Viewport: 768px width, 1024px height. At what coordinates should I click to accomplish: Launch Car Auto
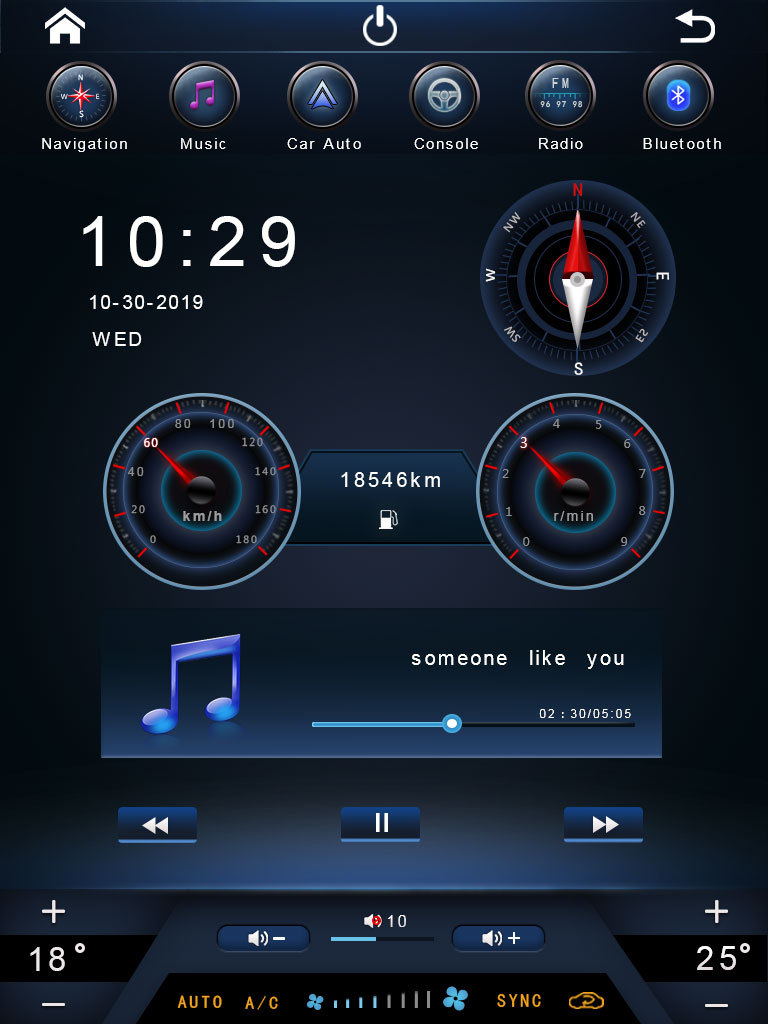pos(322,96)
